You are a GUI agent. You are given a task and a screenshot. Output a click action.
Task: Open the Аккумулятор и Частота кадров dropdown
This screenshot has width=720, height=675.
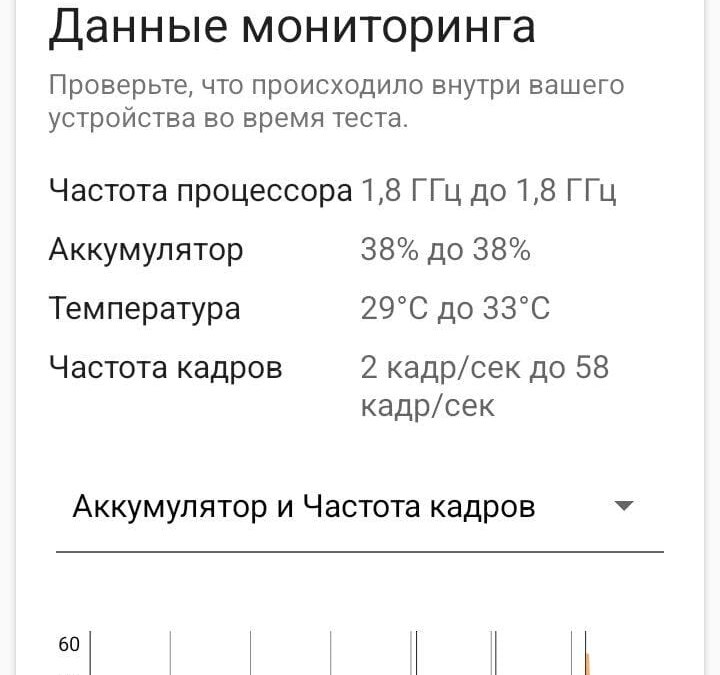coord(359,507)
